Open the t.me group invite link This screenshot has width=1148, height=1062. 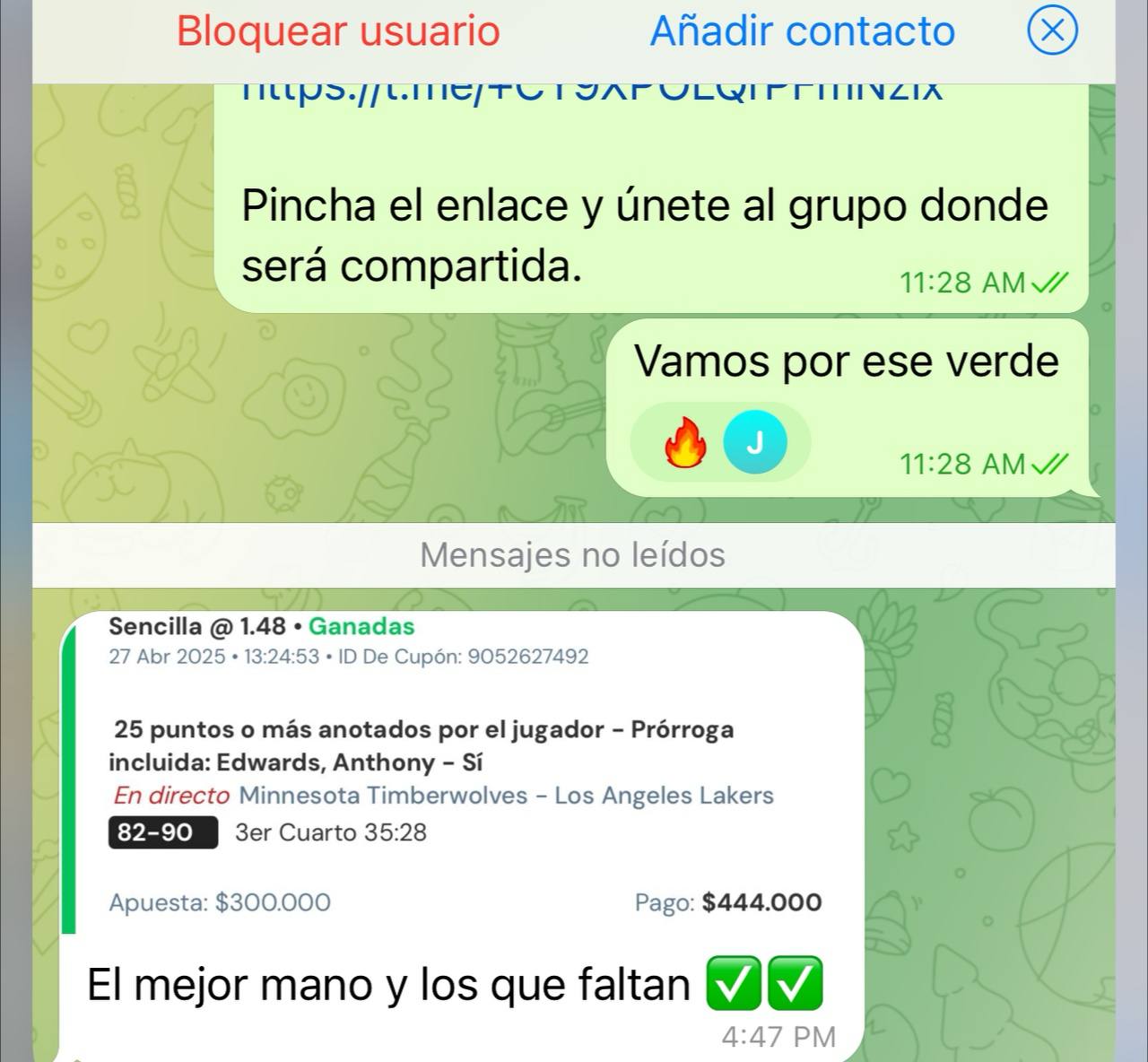592,91
